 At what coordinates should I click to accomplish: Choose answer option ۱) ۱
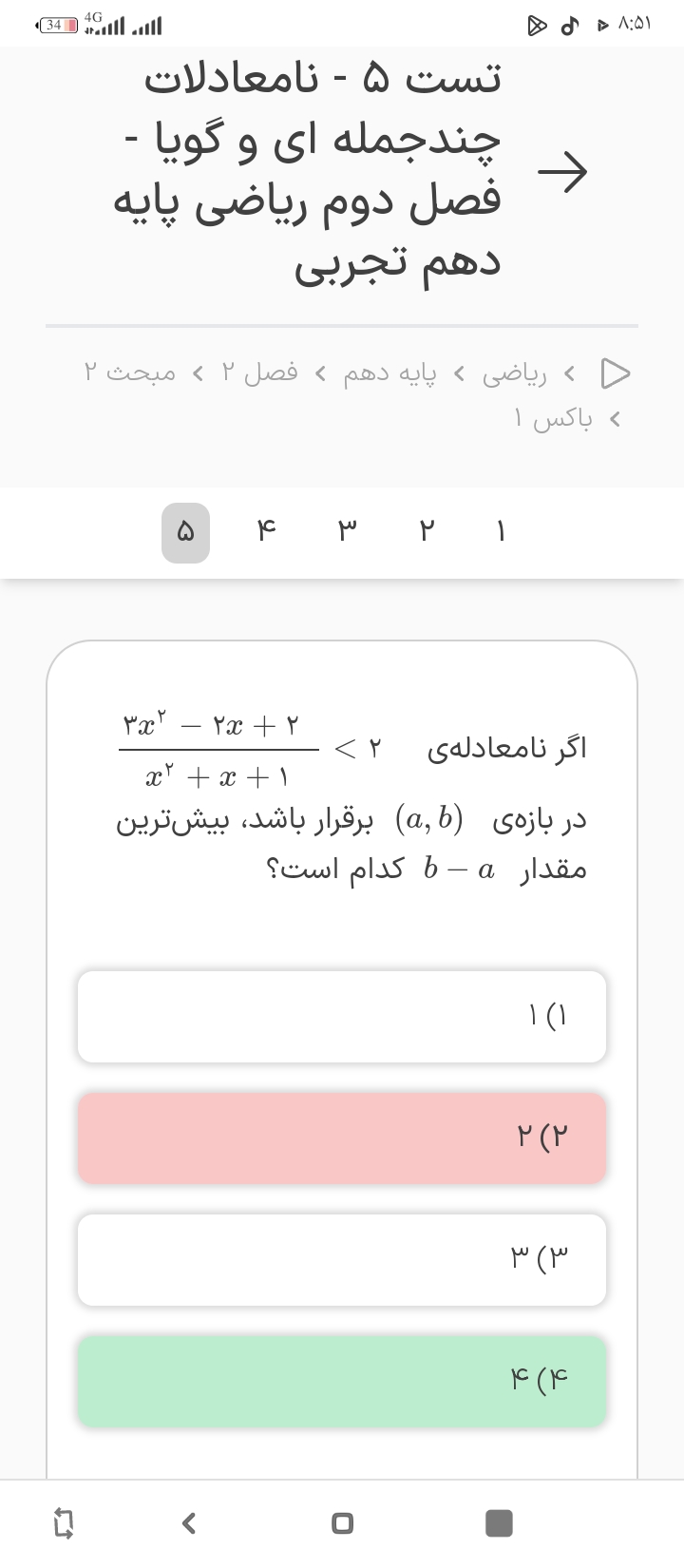point(342,1017)
